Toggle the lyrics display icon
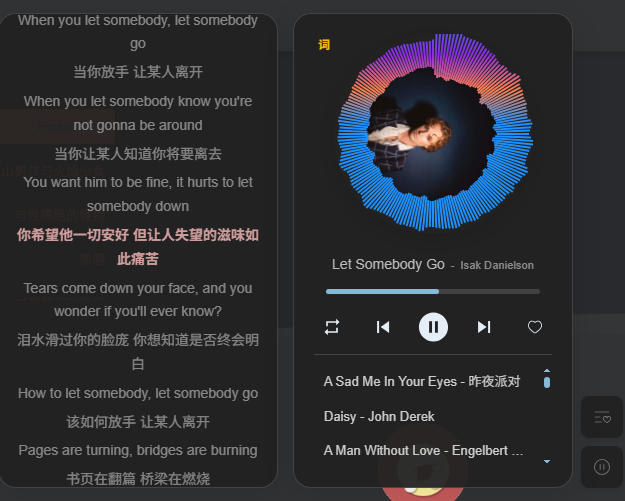The image size is (625, 501). [324, 44]
